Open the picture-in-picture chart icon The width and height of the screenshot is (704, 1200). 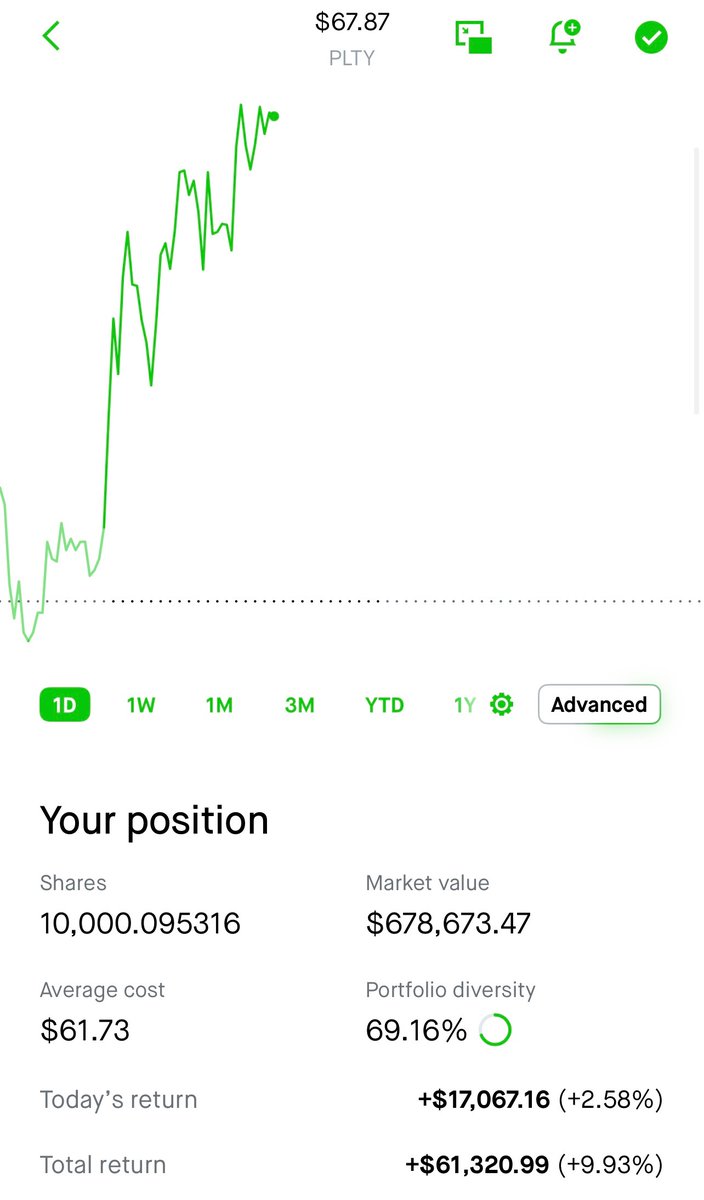[474, 37]
